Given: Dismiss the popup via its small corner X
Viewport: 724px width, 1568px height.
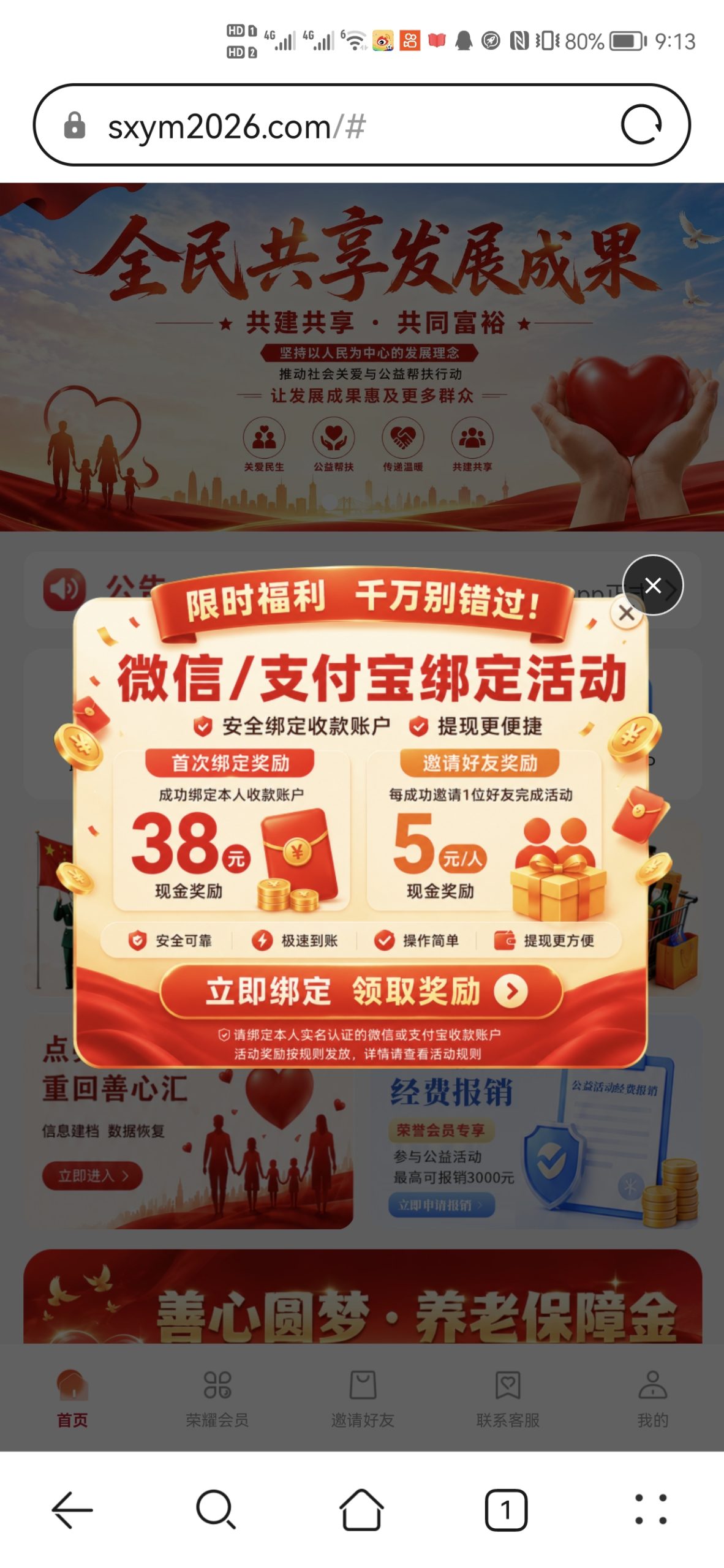Looking at the screenshot, I should pos(627,612).
